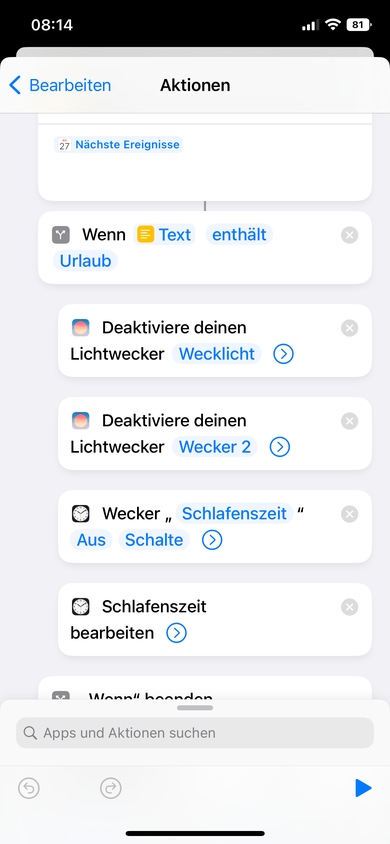Remove the Wenn action
This screenshot has width=390, height=844.
(x=350, y=235)
